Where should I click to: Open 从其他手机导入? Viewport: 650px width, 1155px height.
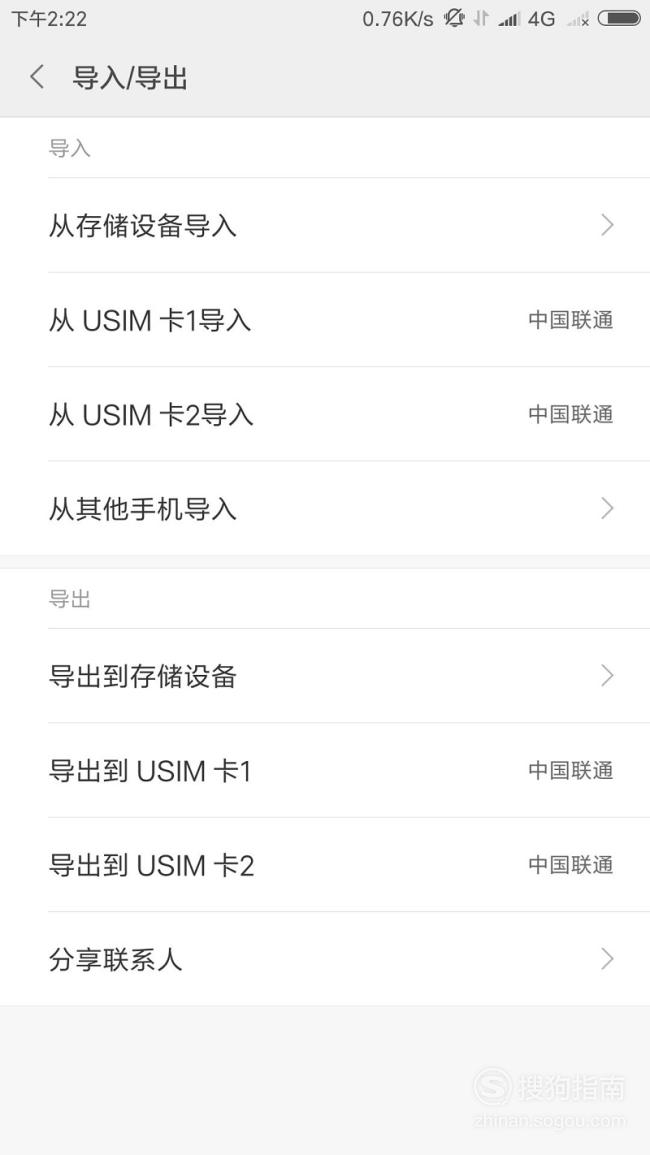(x=325, y=508)
